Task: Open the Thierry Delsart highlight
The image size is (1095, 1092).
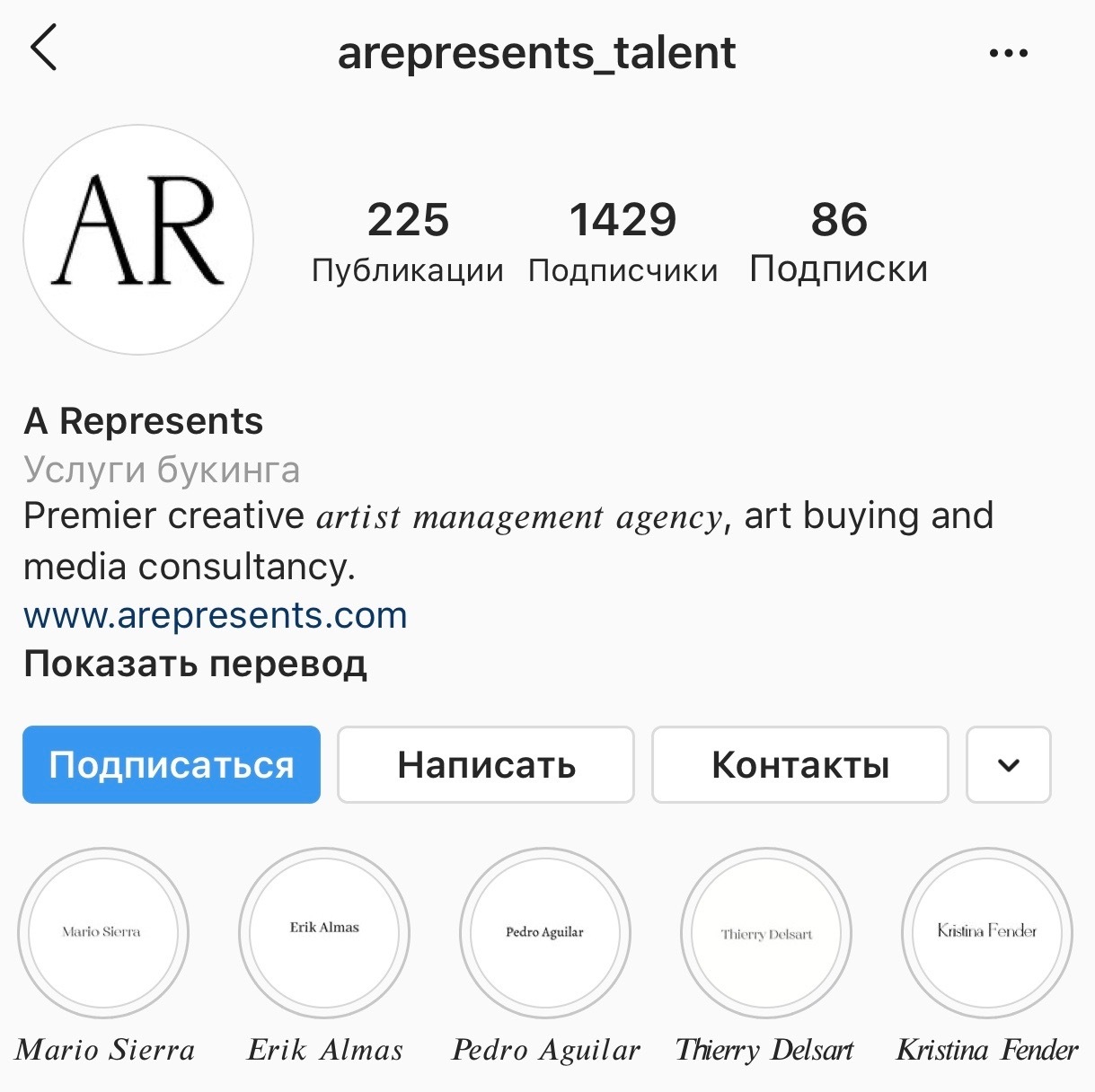Action: click(766, 933)
